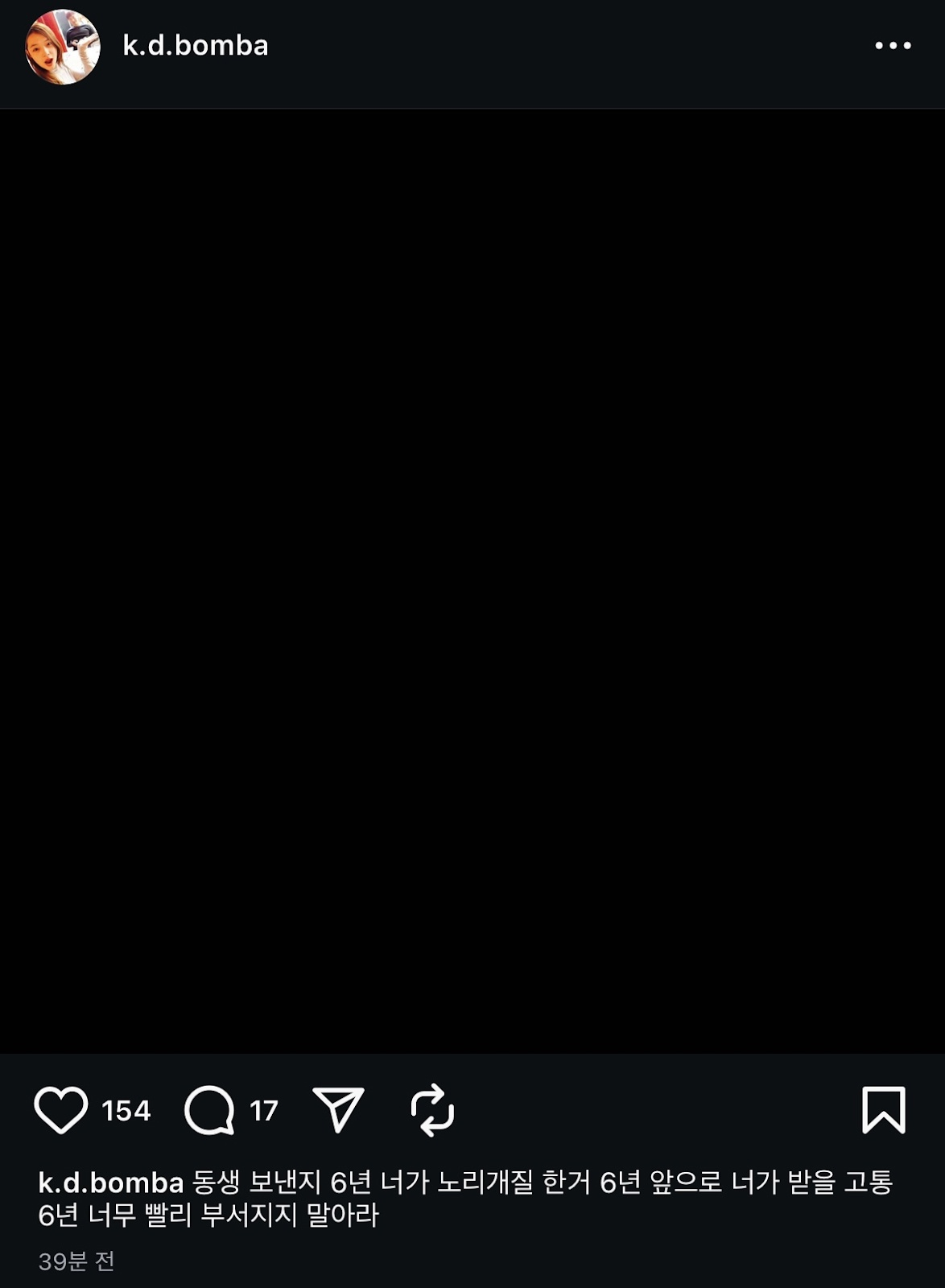The width and height of the screenshot is (945, 1288).
Task: Open the three-dot overflow menu
Action: [x=893, y=46]
